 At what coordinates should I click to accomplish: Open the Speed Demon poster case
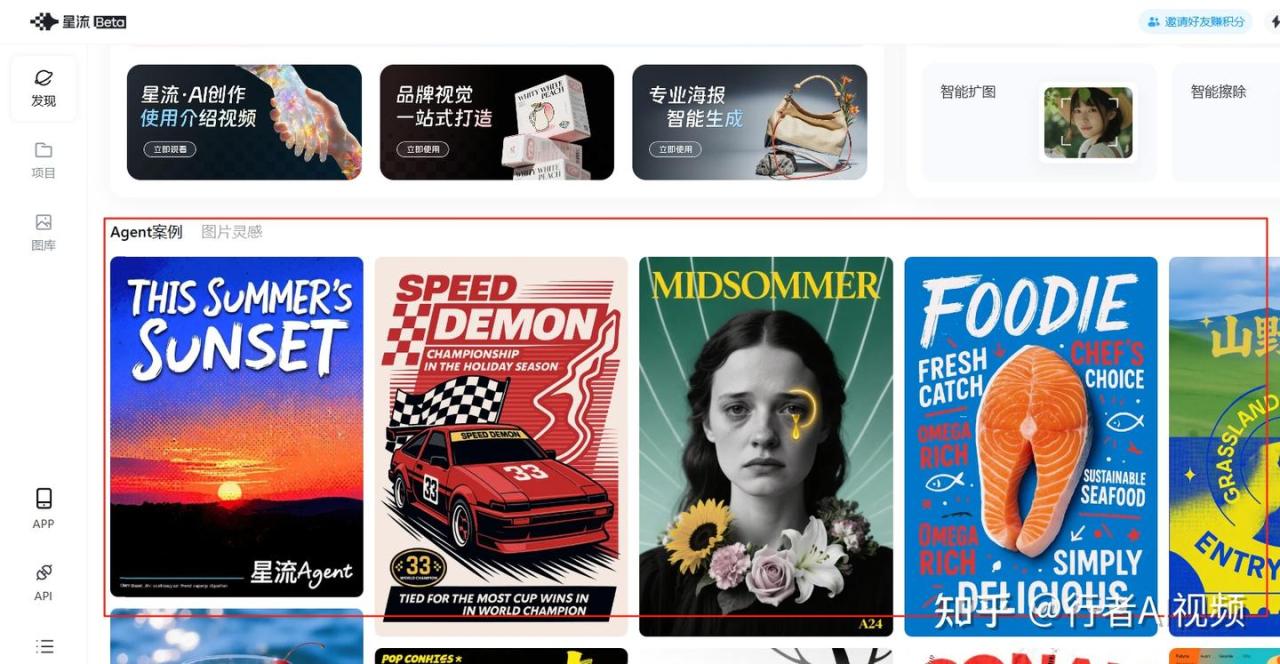coord(501,445)
